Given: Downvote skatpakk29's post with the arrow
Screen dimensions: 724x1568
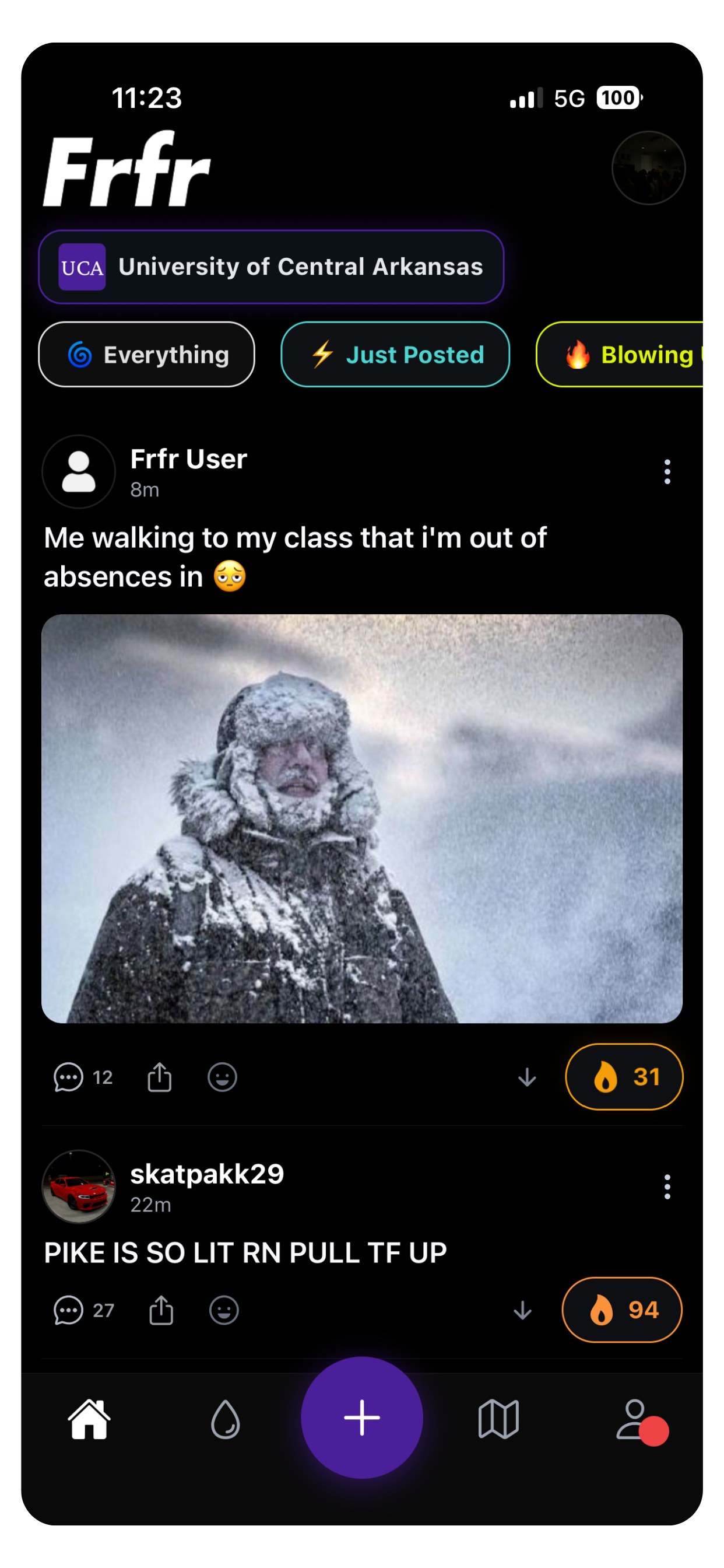Looking at the screenshot, I should 523,1311.
